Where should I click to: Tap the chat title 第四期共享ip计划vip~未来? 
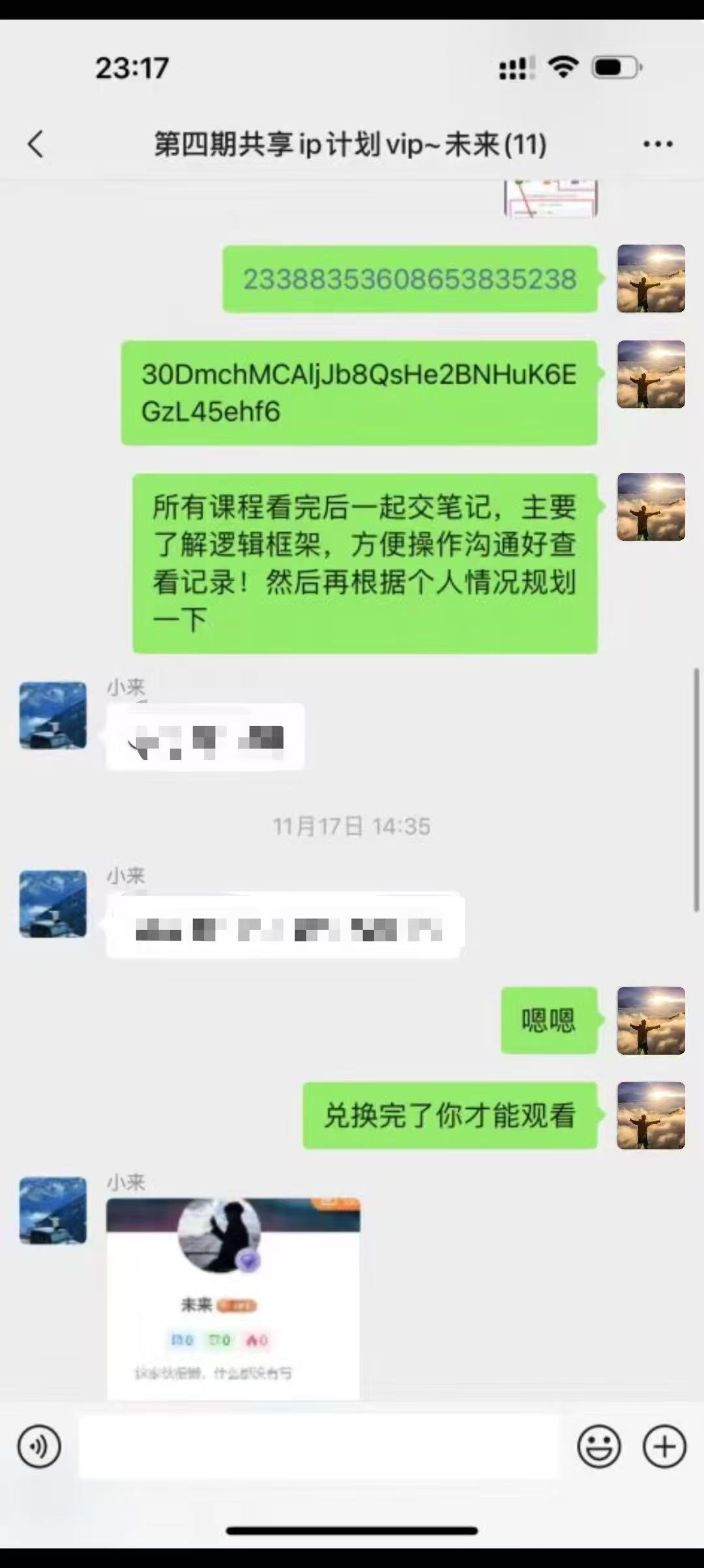click(x=348, y=145)
